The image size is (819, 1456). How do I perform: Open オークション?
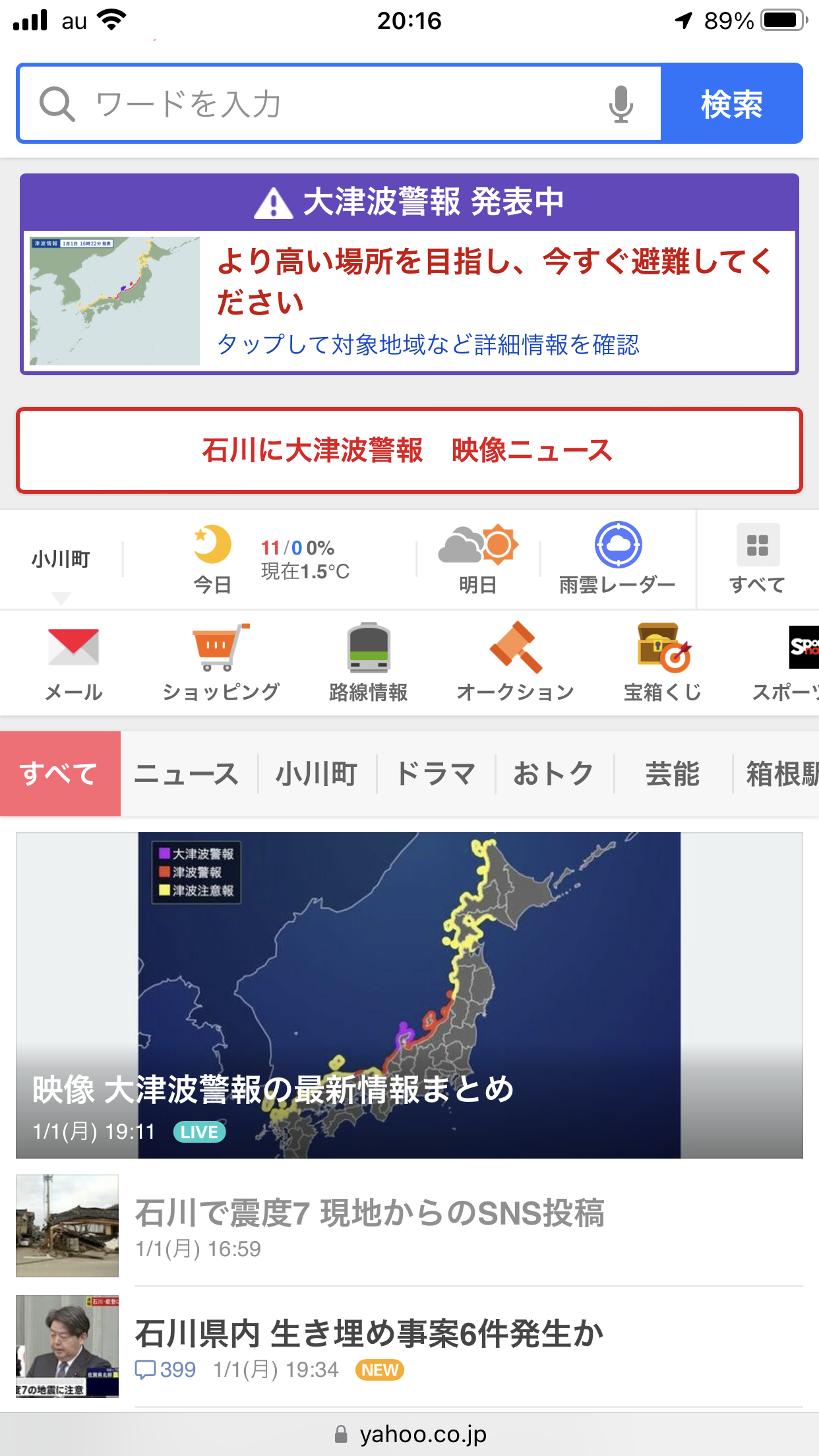pos(516,664)
